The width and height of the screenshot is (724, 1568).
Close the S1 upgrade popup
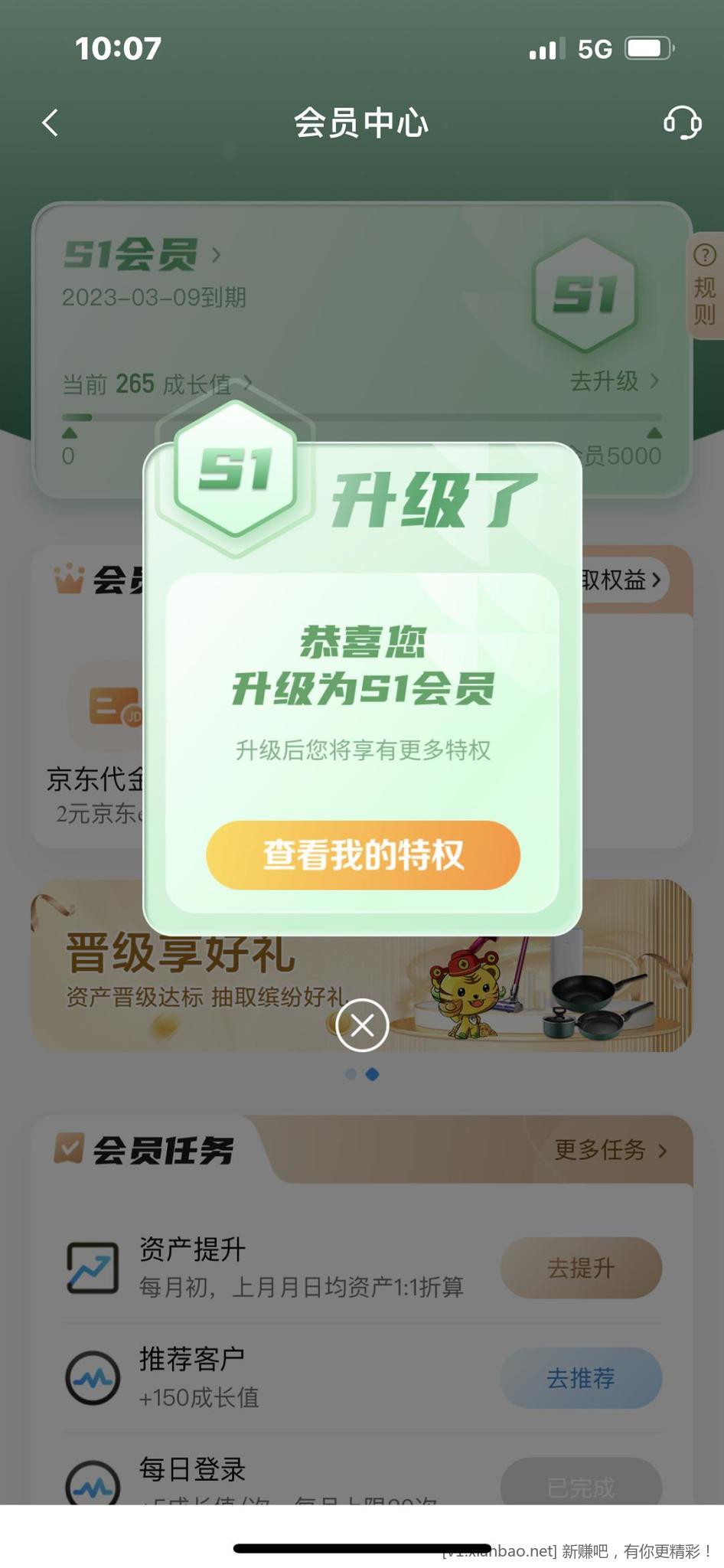362,1024
